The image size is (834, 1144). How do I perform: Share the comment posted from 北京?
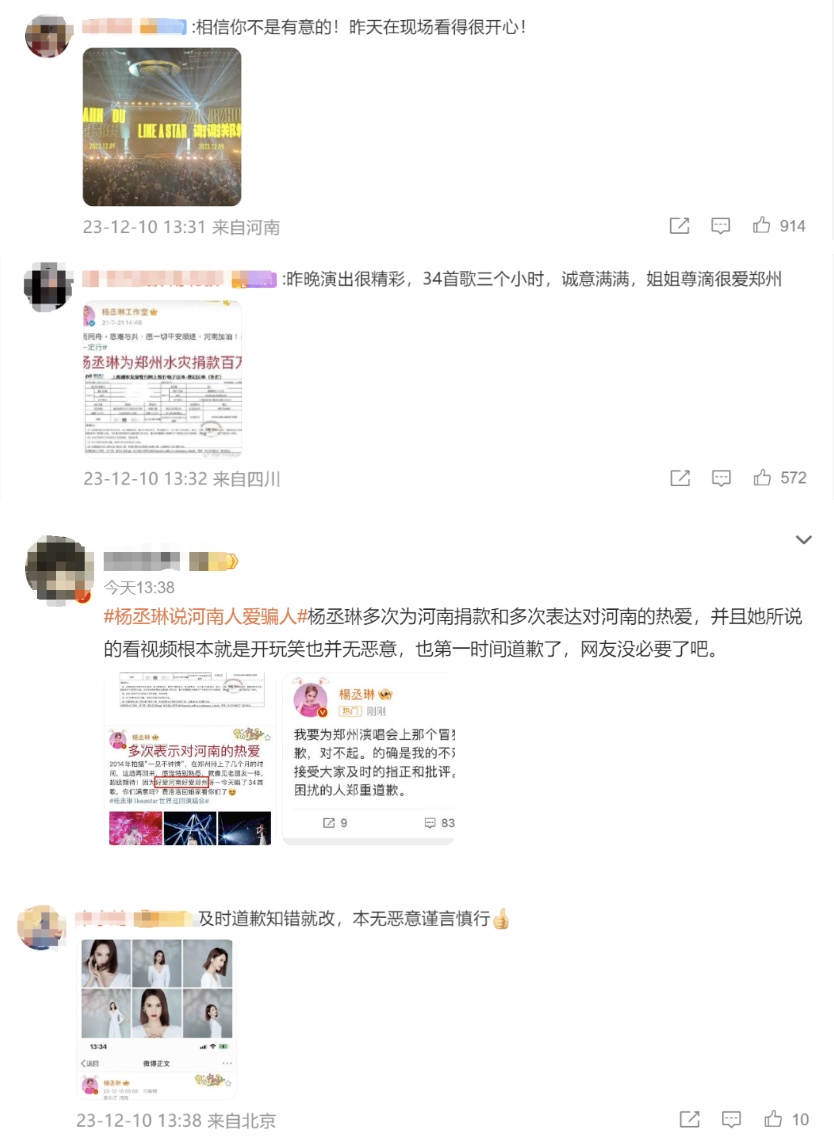click(689, 1120)
